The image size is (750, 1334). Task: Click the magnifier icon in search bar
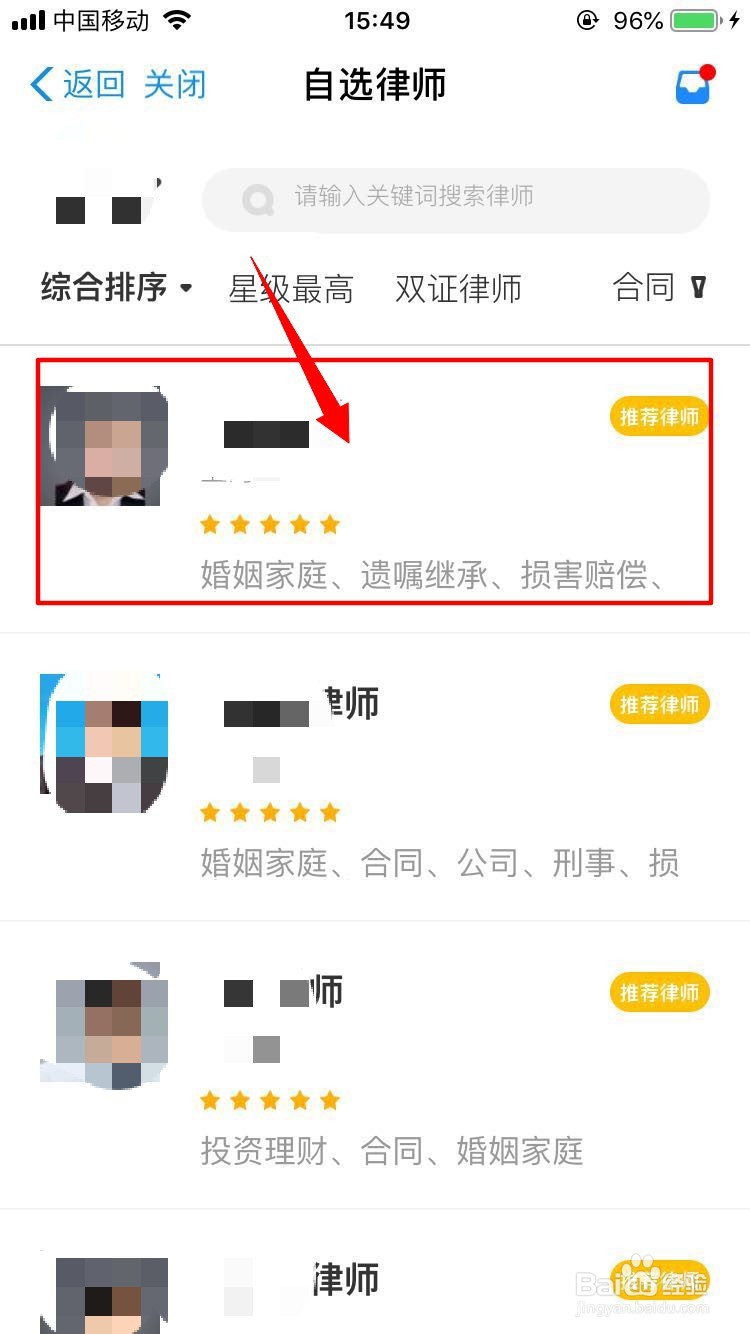point(258,200)
